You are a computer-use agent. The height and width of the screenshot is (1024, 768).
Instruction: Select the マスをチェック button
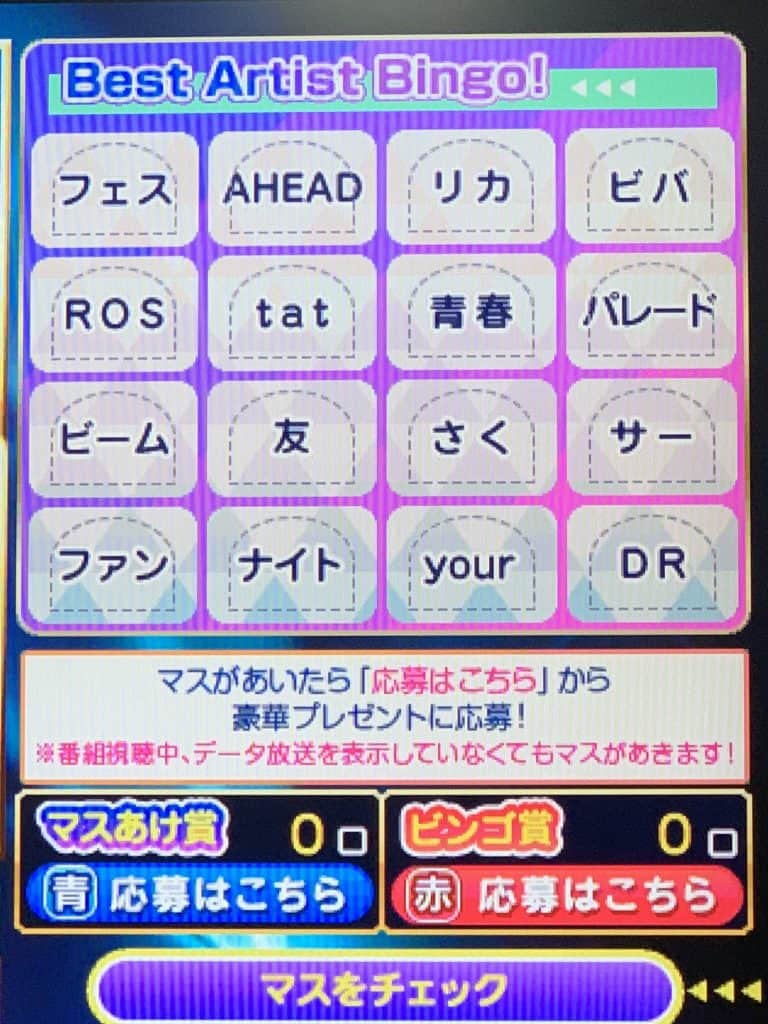pos(385,990)
